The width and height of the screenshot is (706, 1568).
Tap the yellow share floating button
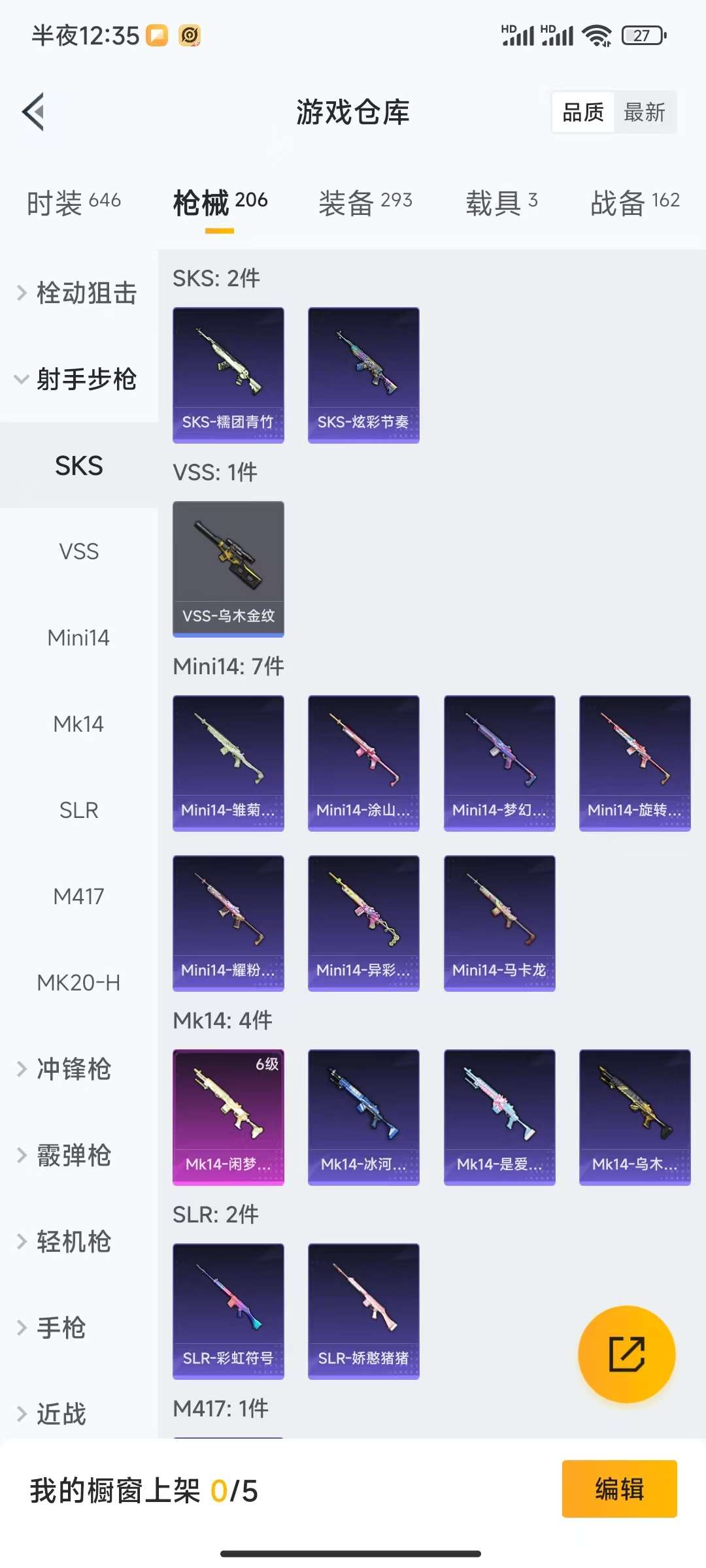(626, 1354)
